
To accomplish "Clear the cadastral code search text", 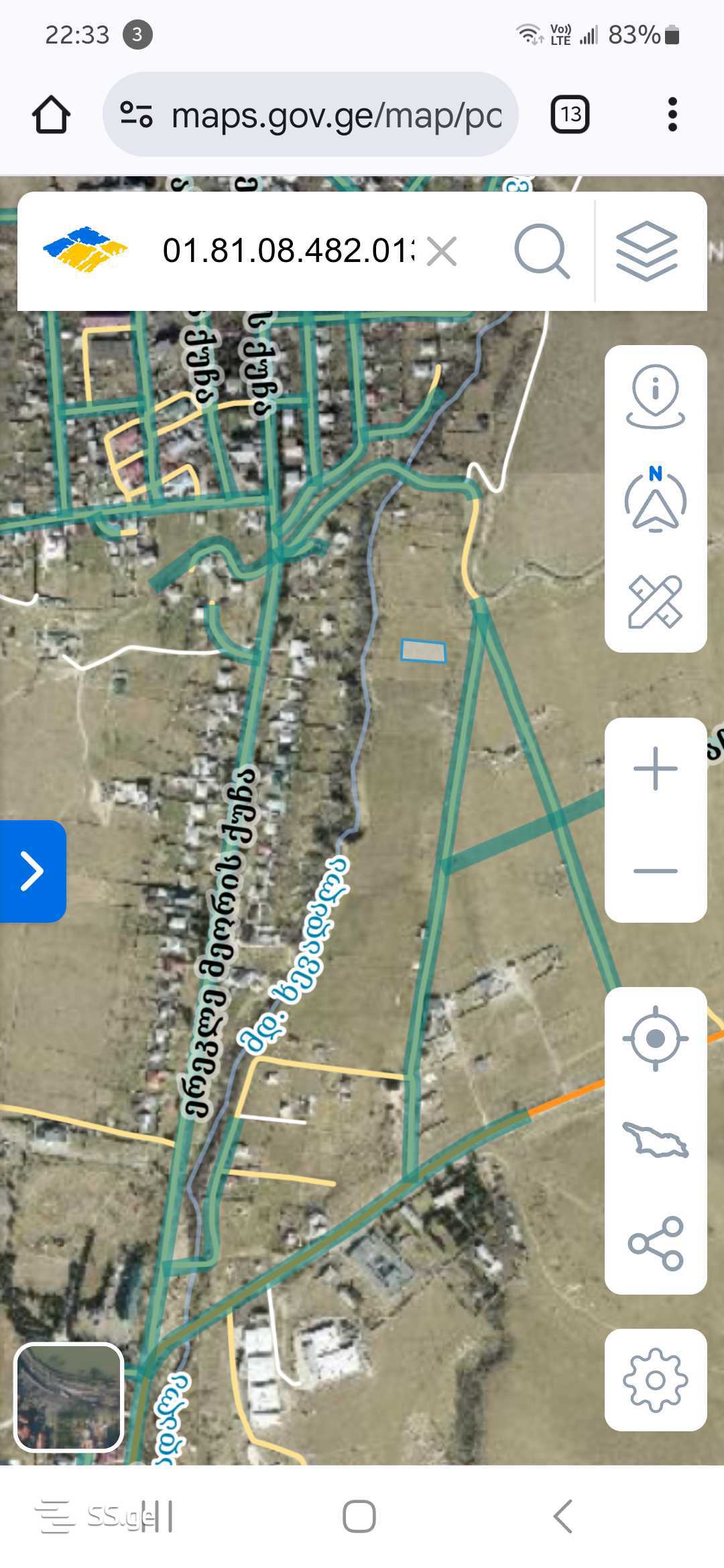I will [442, 252].
